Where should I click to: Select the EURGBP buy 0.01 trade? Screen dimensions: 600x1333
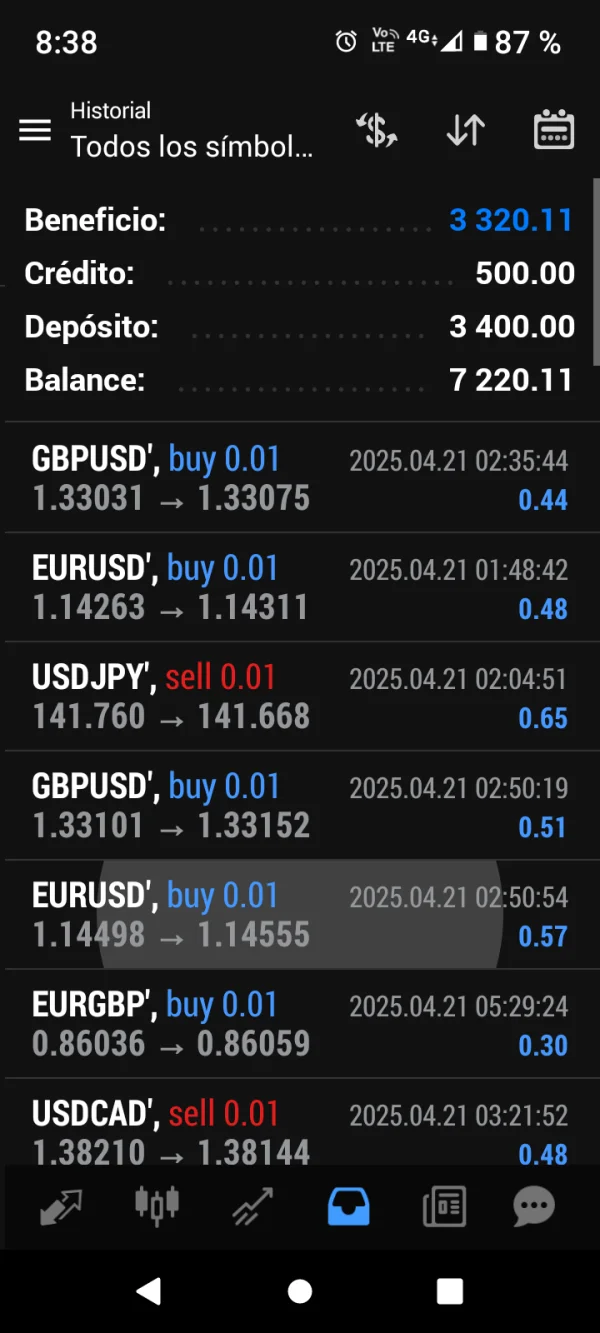pos(300,1023)
